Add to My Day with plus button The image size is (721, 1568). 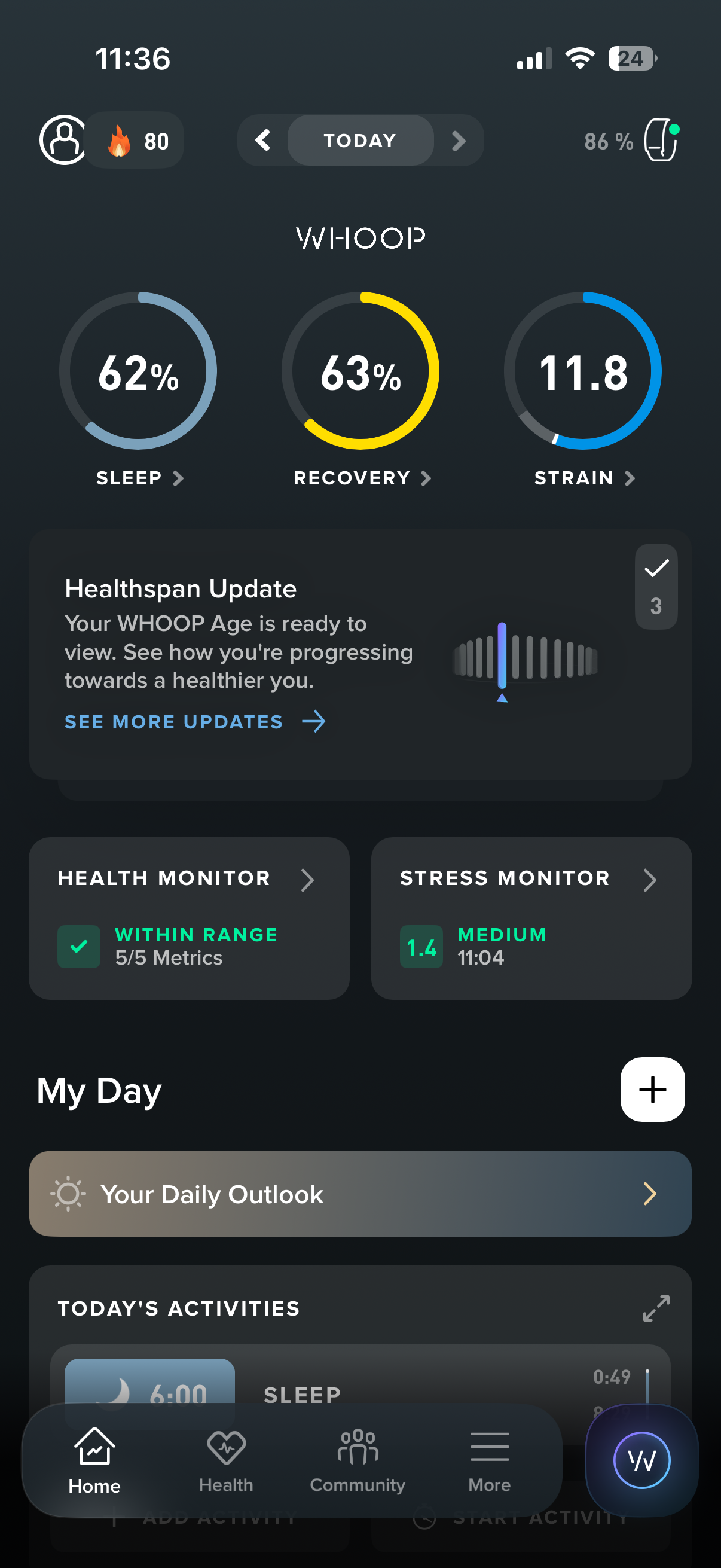652,1089
